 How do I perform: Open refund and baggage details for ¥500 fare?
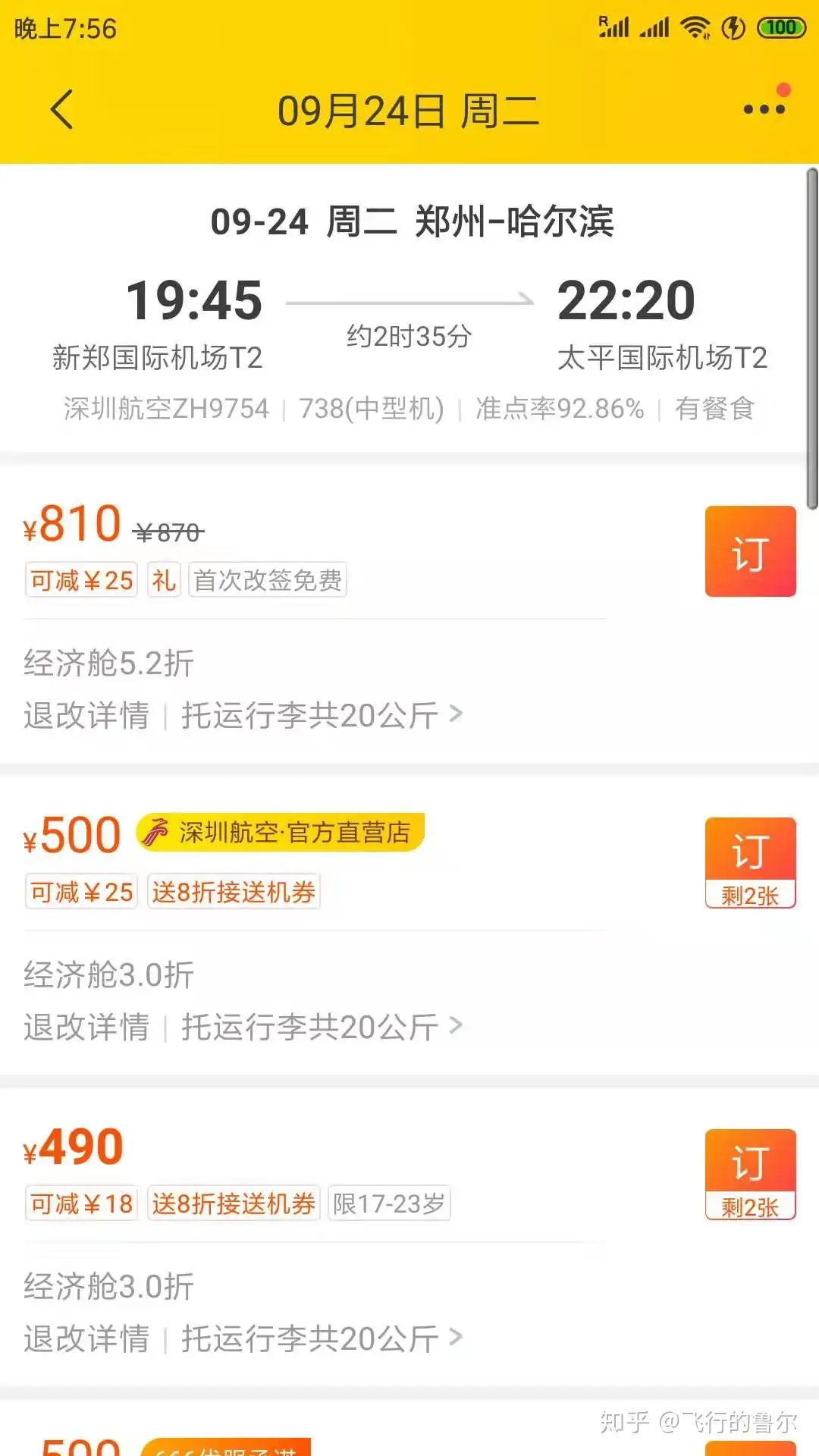(243, 1027)
